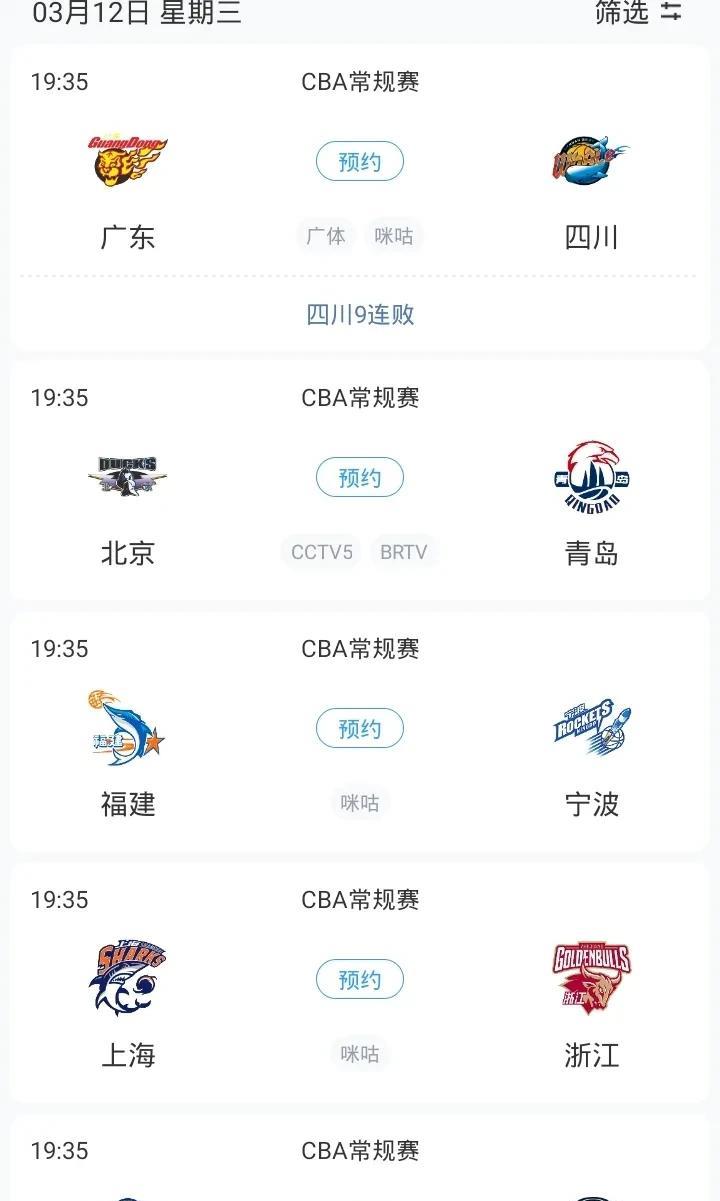The image size is (720, 1201).
Task: Open the 宁波 Rockets team logo
Action: coord(592,728)
